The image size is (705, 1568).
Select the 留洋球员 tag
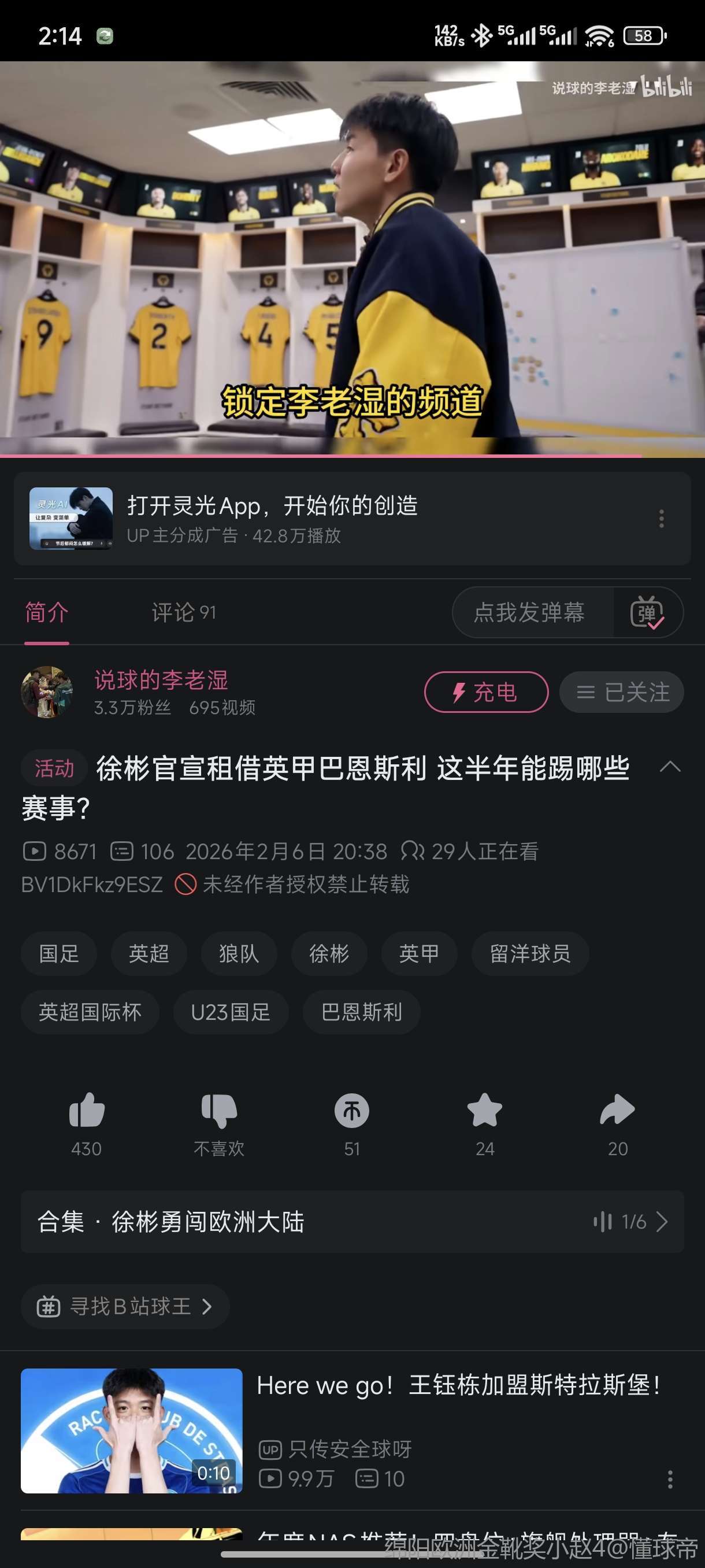click(530, 953)
